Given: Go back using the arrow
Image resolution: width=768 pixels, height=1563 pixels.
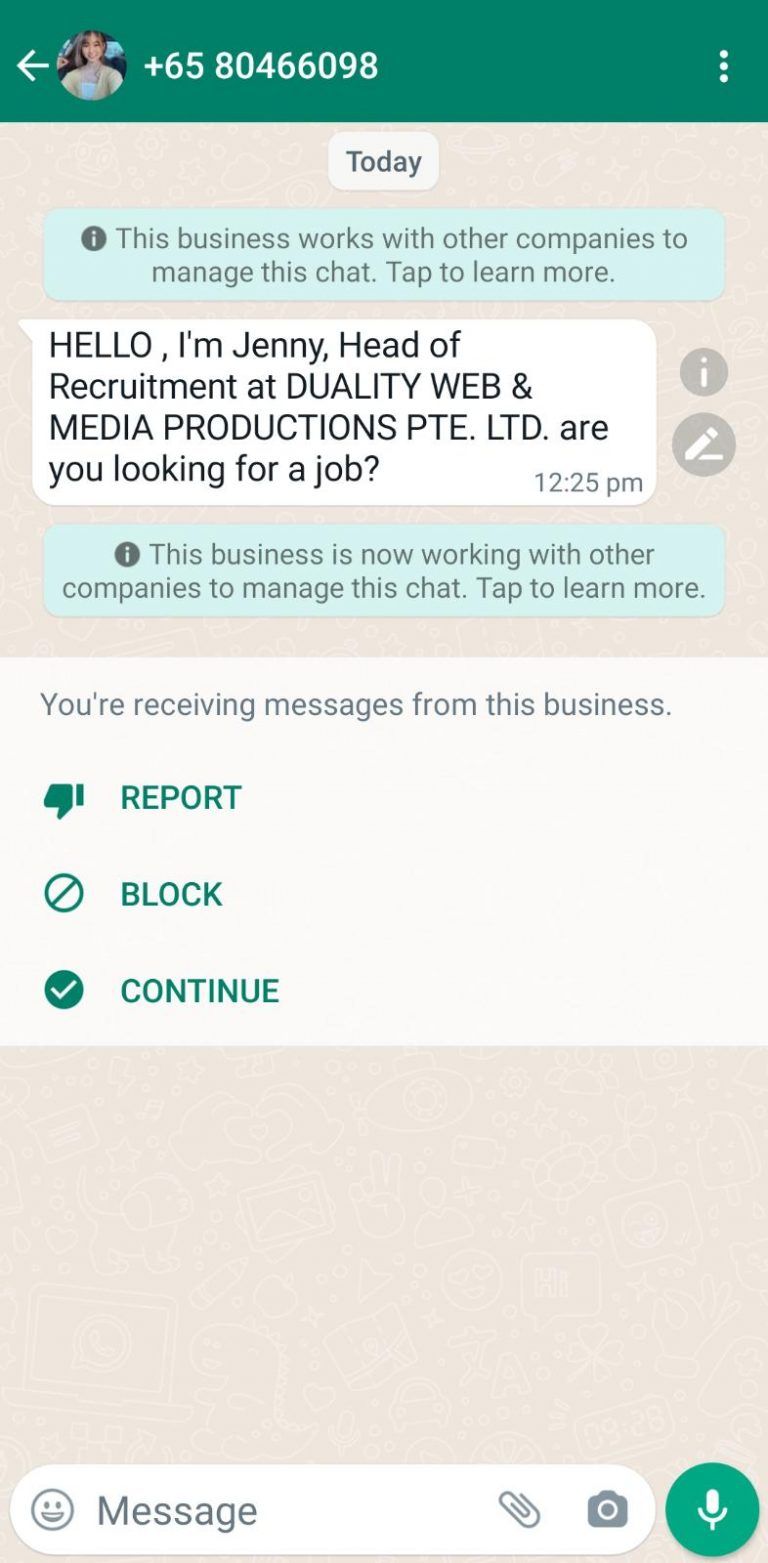Looking at the screenshot, I should [x=32, y=66].
